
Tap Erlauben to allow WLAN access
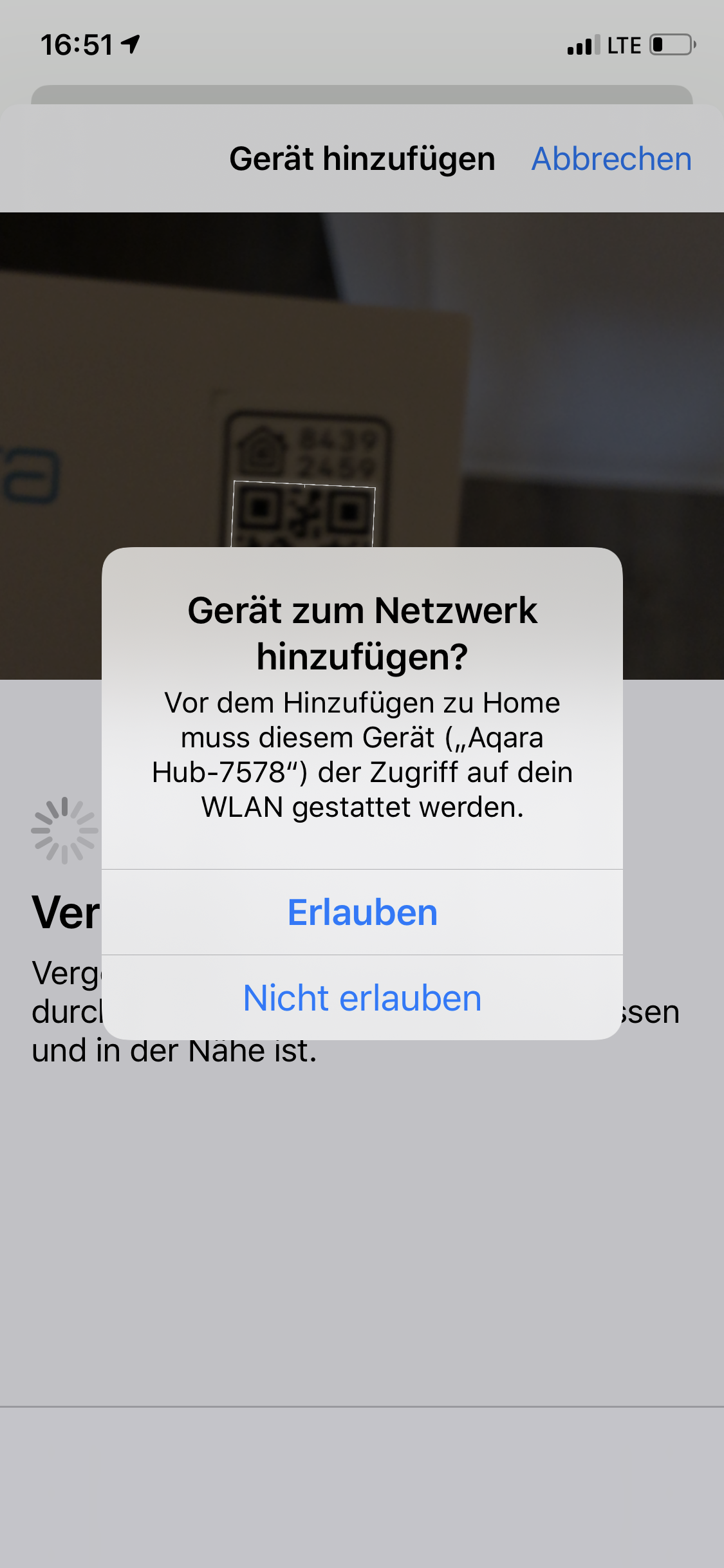[362, 912]
